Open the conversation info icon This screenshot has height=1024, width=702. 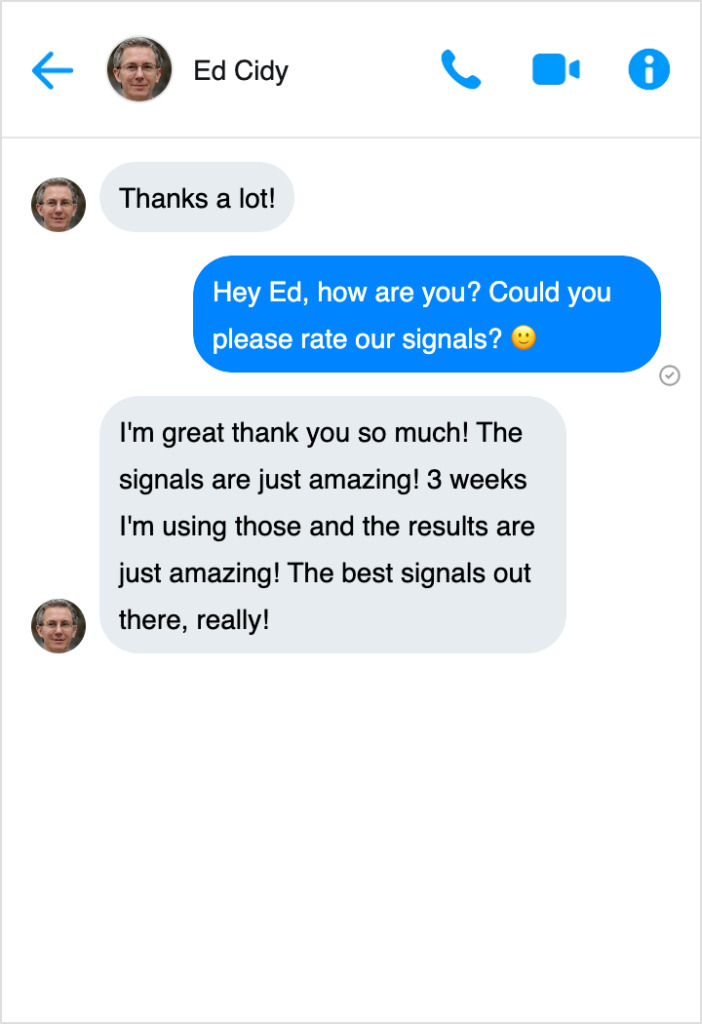[x=648, y=70]
